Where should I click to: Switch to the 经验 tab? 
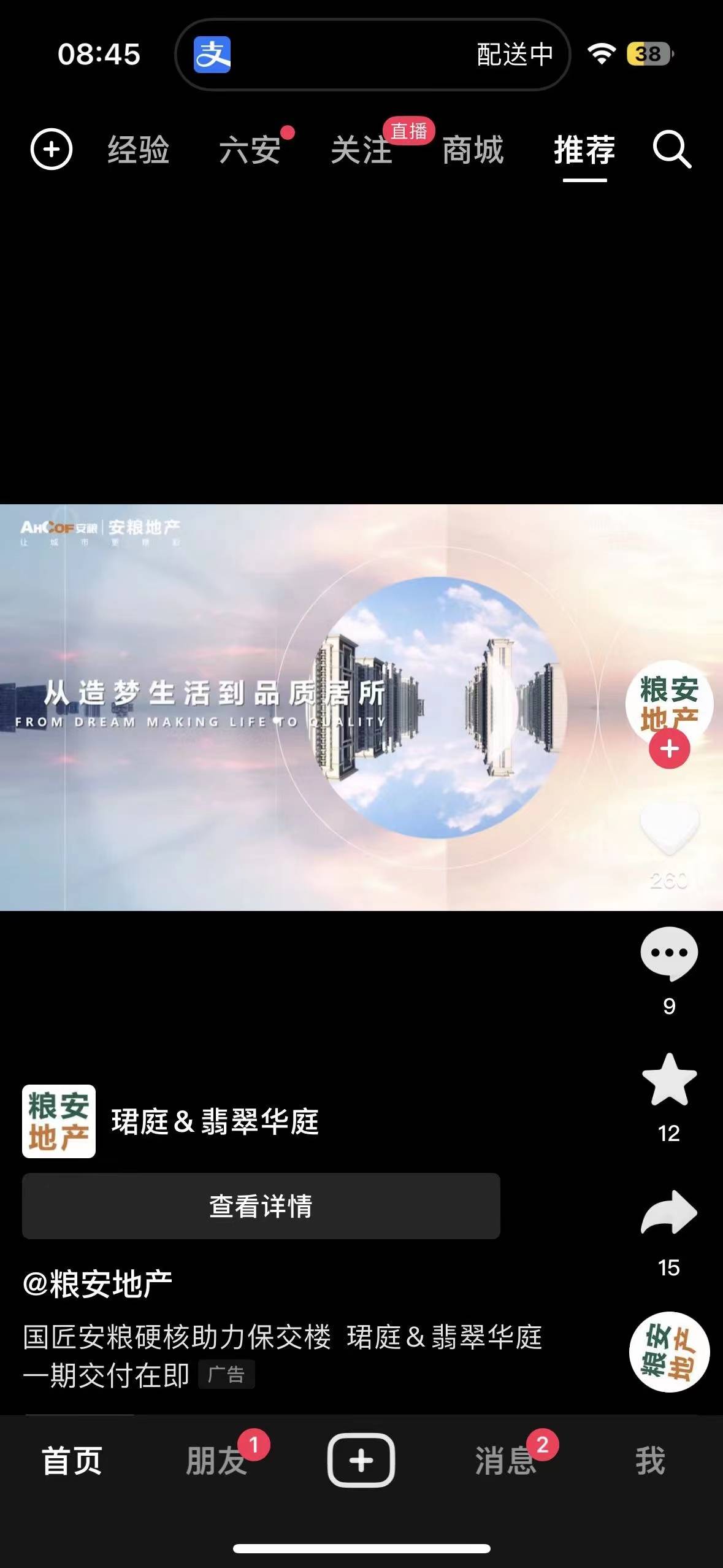pyautogui.click(x=139, y=150)
